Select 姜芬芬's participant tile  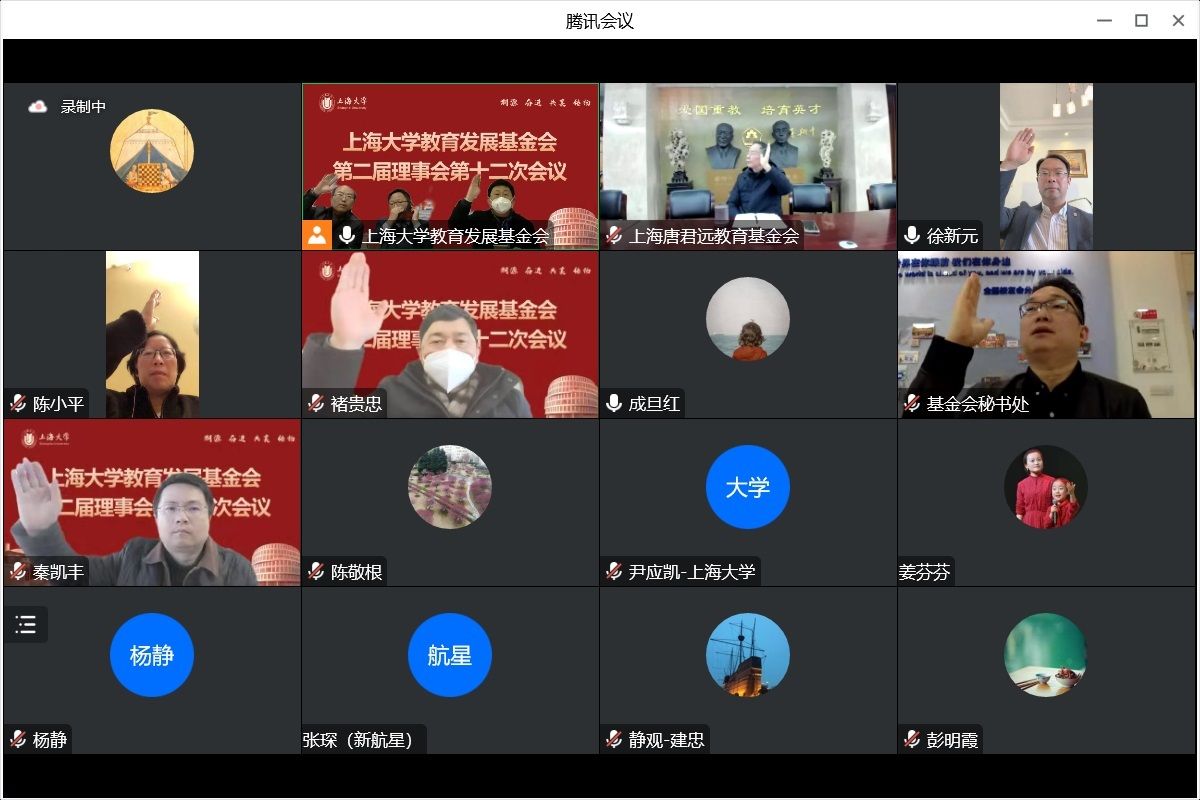point(1046,502)
